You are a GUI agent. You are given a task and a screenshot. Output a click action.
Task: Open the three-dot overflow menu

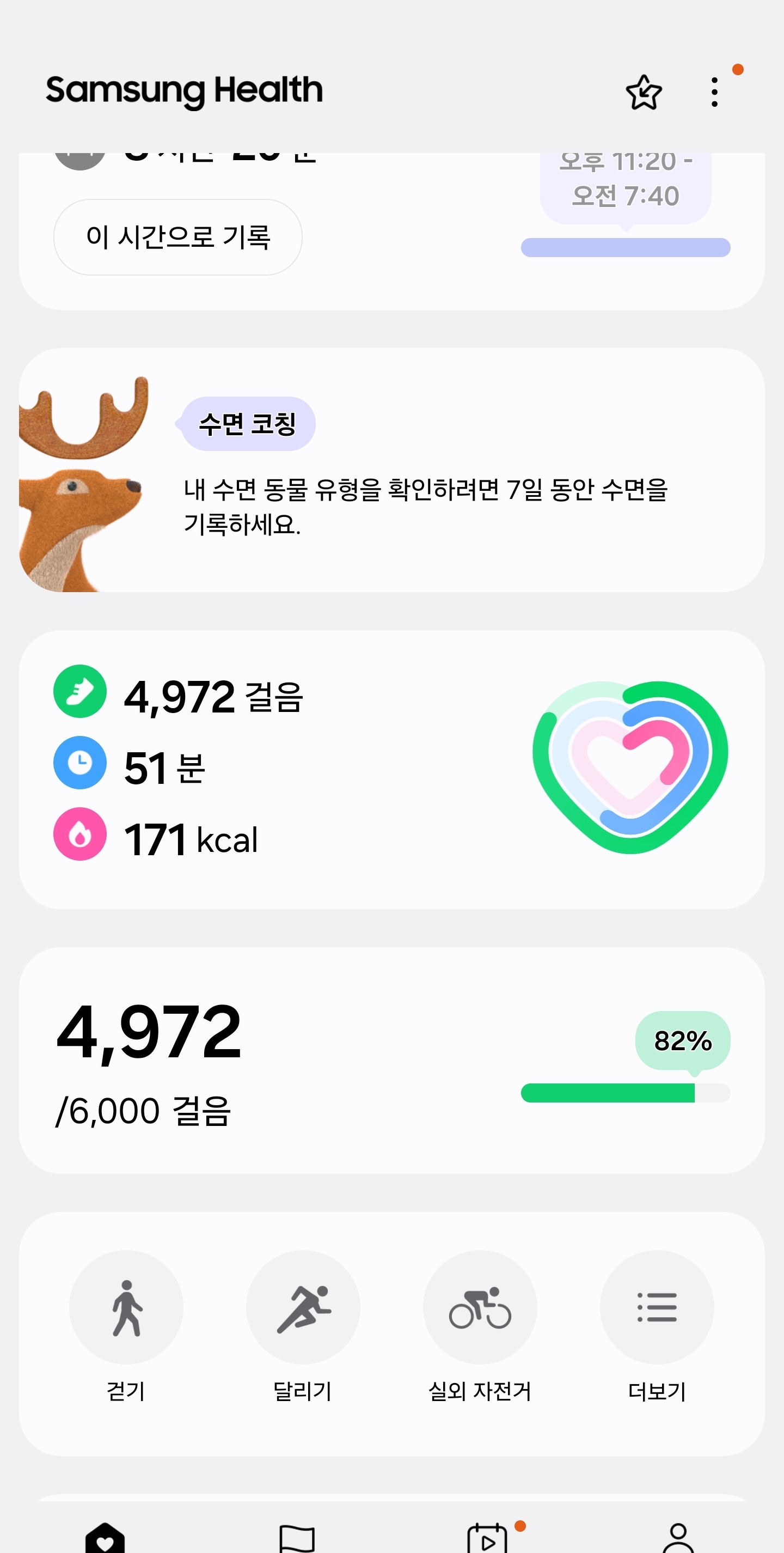(714, 92)
